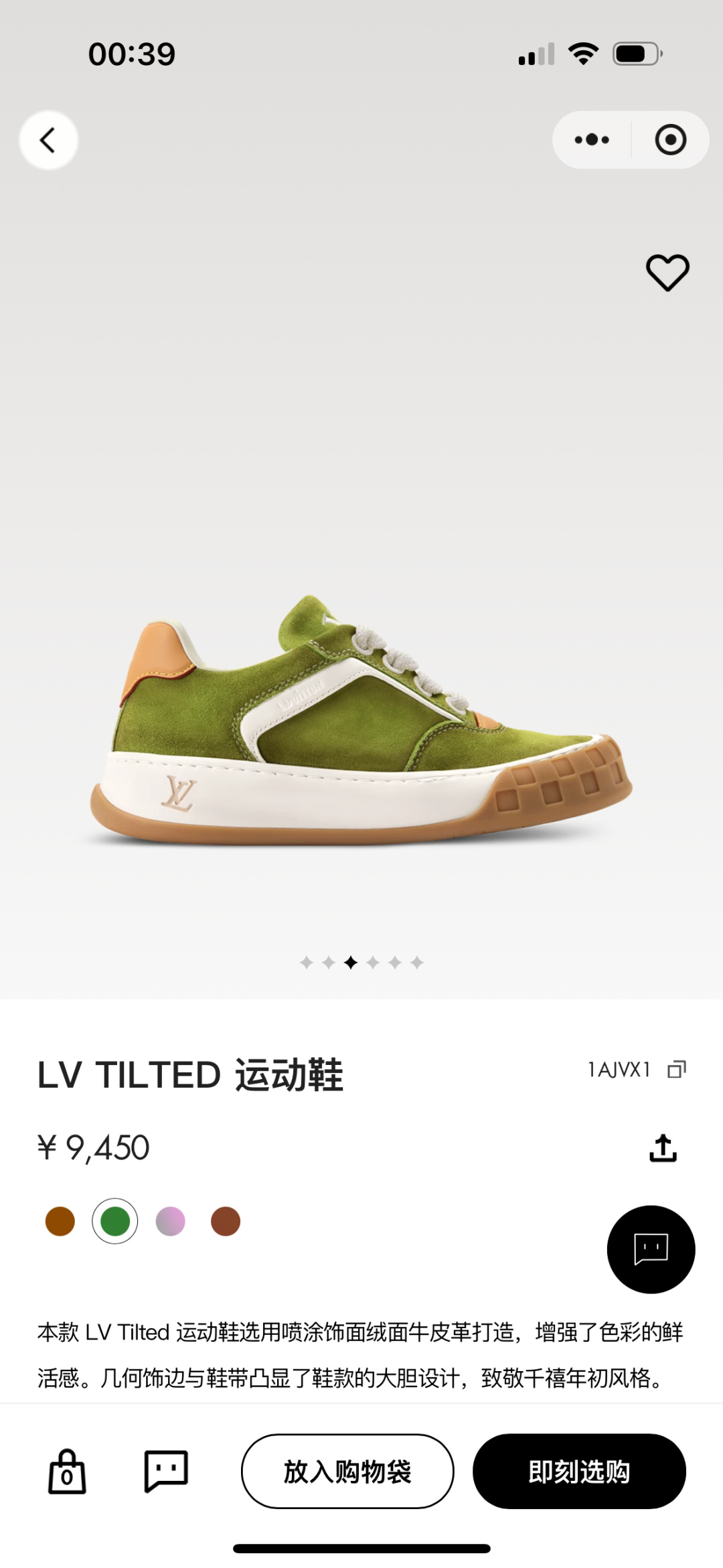The image size is (723, 1568).
Task: Pick the reddish-brown color swatch
Action: pos(226,1222)
